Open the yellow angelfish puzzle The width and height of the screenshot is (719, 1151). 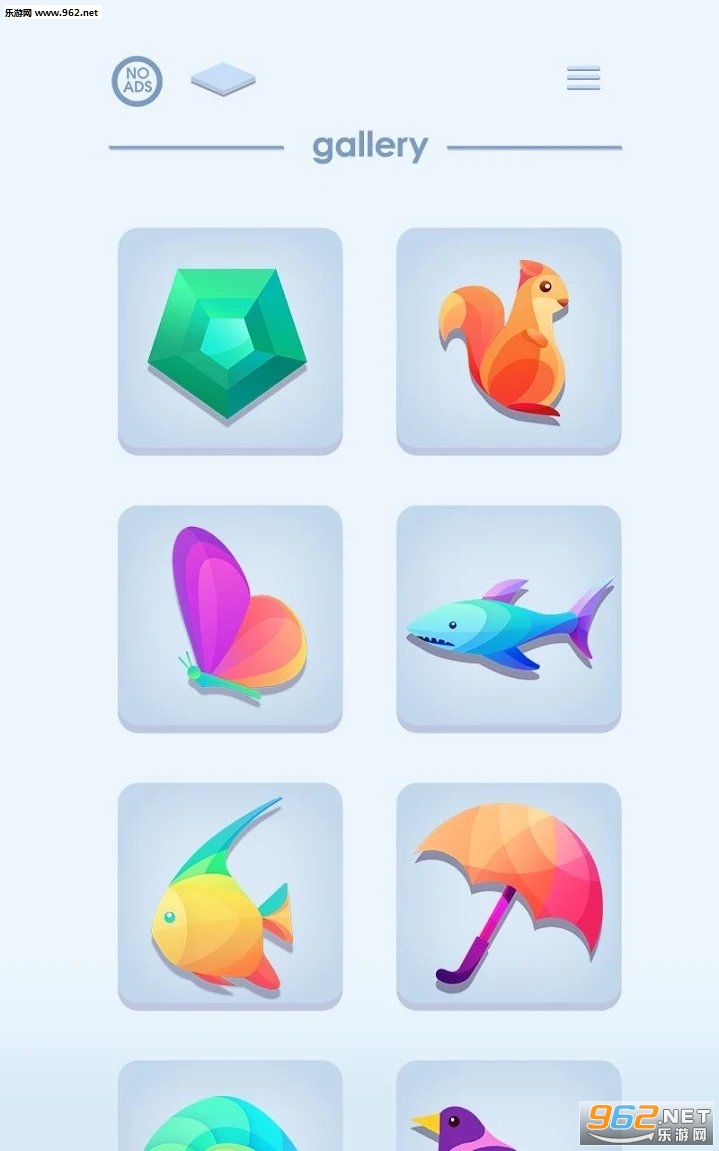point(230,895)
